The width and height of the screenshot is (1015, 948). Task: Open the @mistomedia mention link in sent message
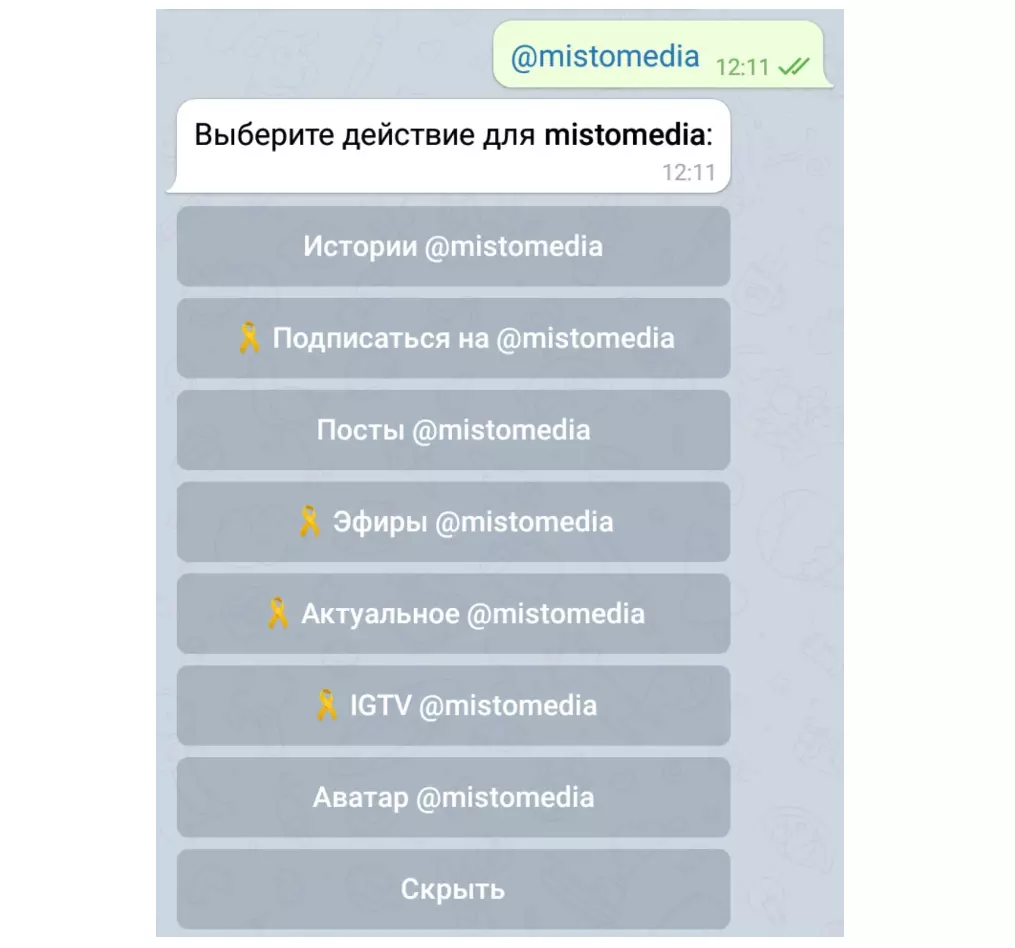pos(605,56)
